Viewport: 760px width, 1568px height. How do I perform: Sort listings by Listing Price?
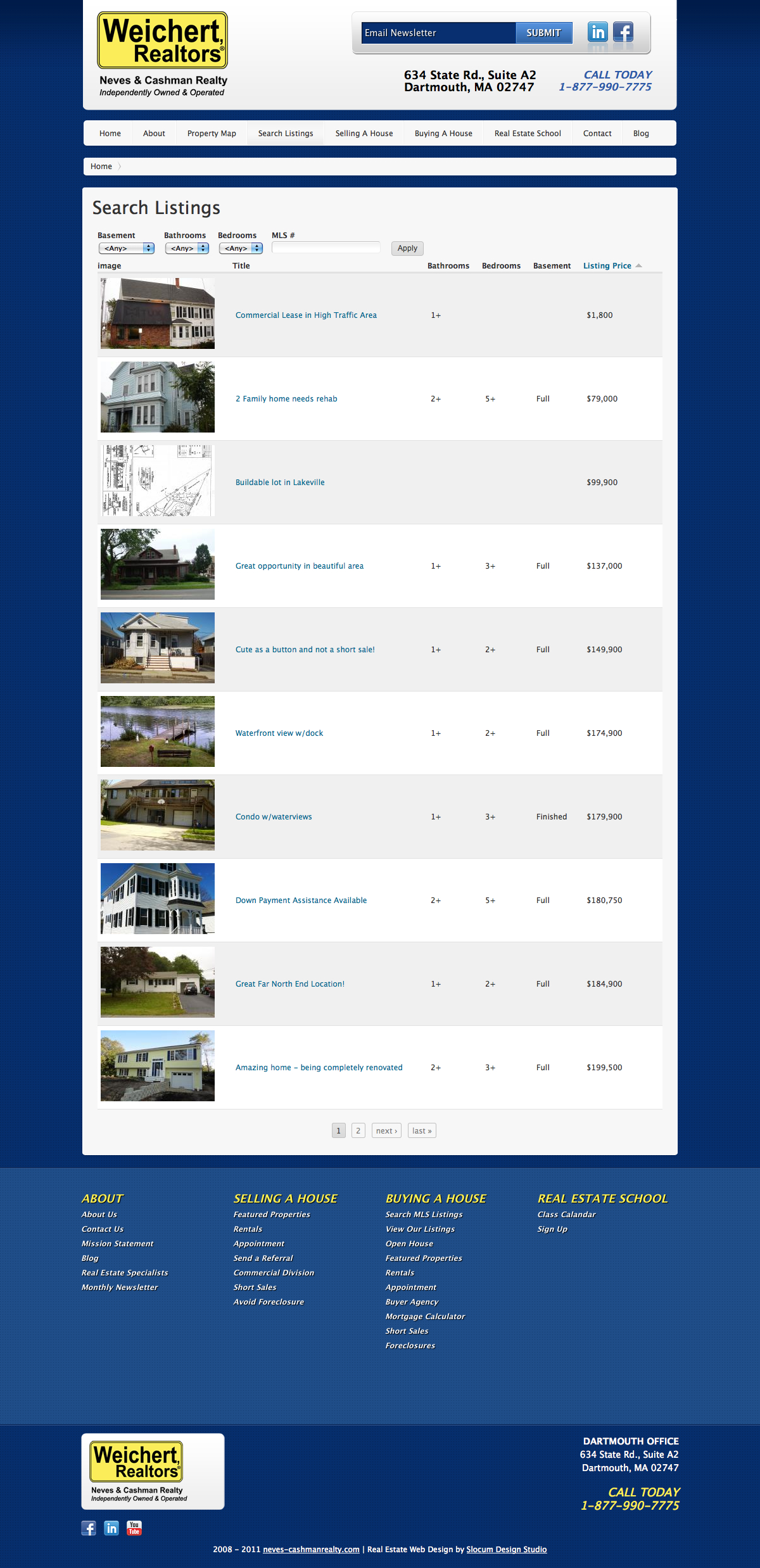[x=607, y=266]
